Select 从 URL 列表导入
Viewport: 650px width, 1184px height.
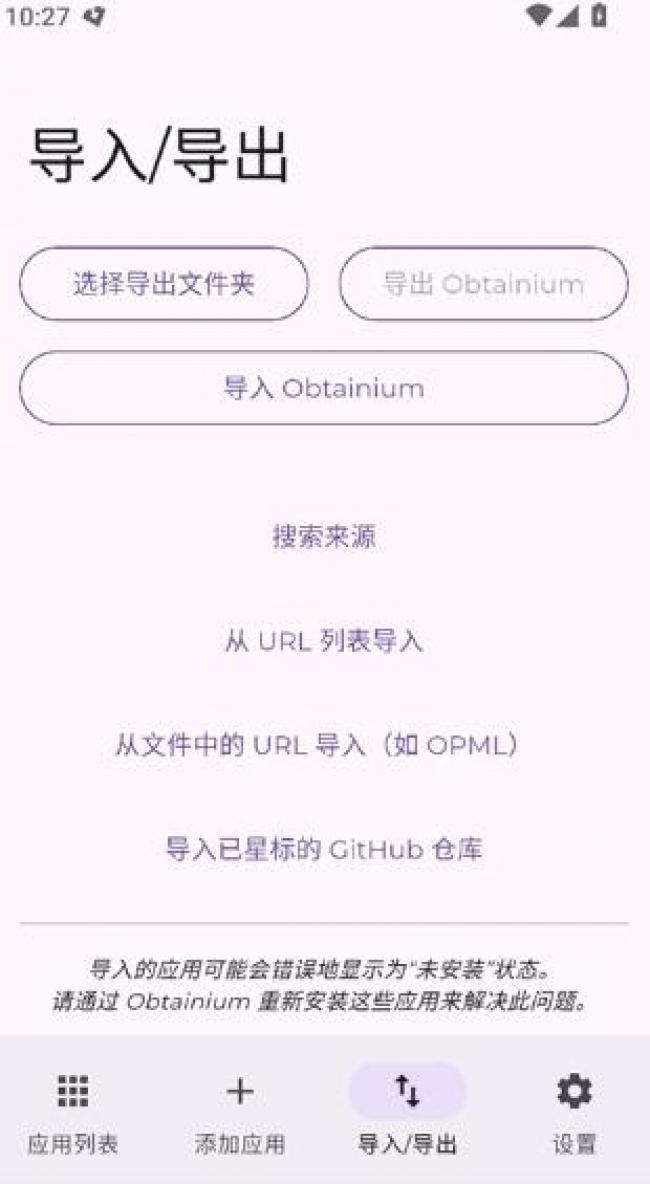pos(324,641)
